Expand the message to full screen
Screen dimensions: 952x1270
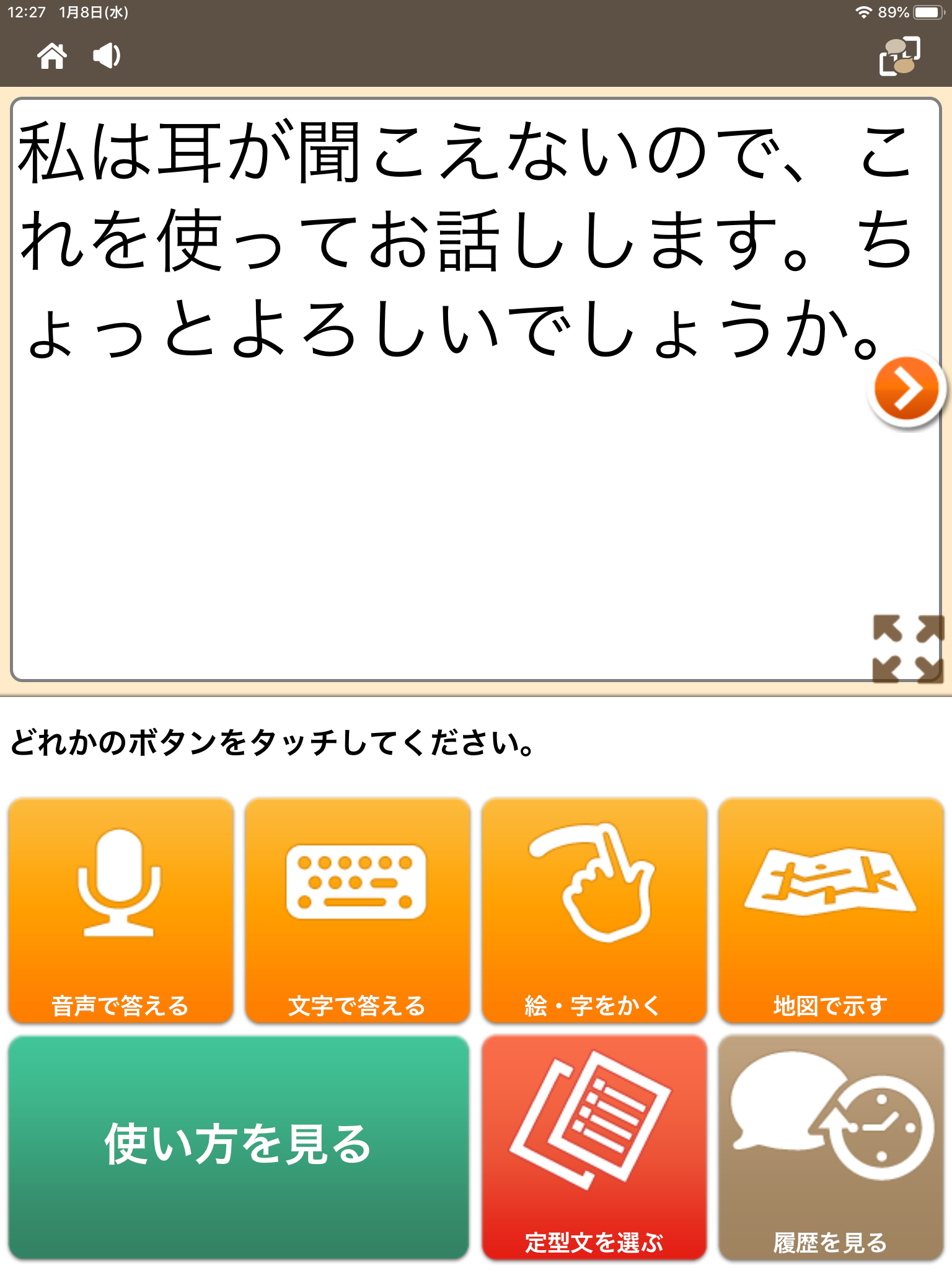coord(907,649)
